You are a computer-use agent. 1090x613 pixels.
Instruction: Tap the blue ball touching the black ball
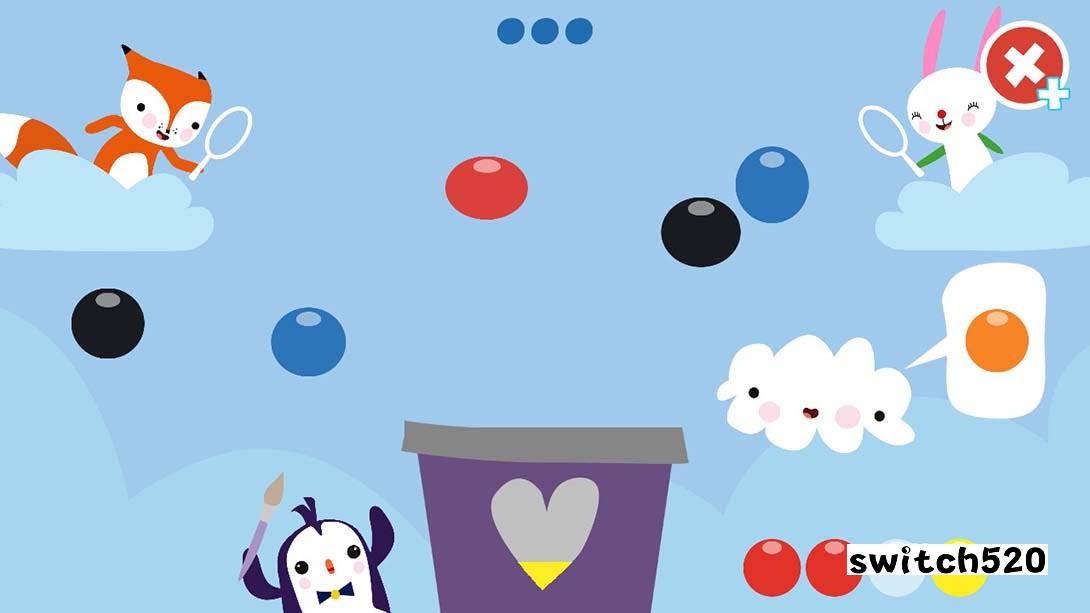point(772,184)
